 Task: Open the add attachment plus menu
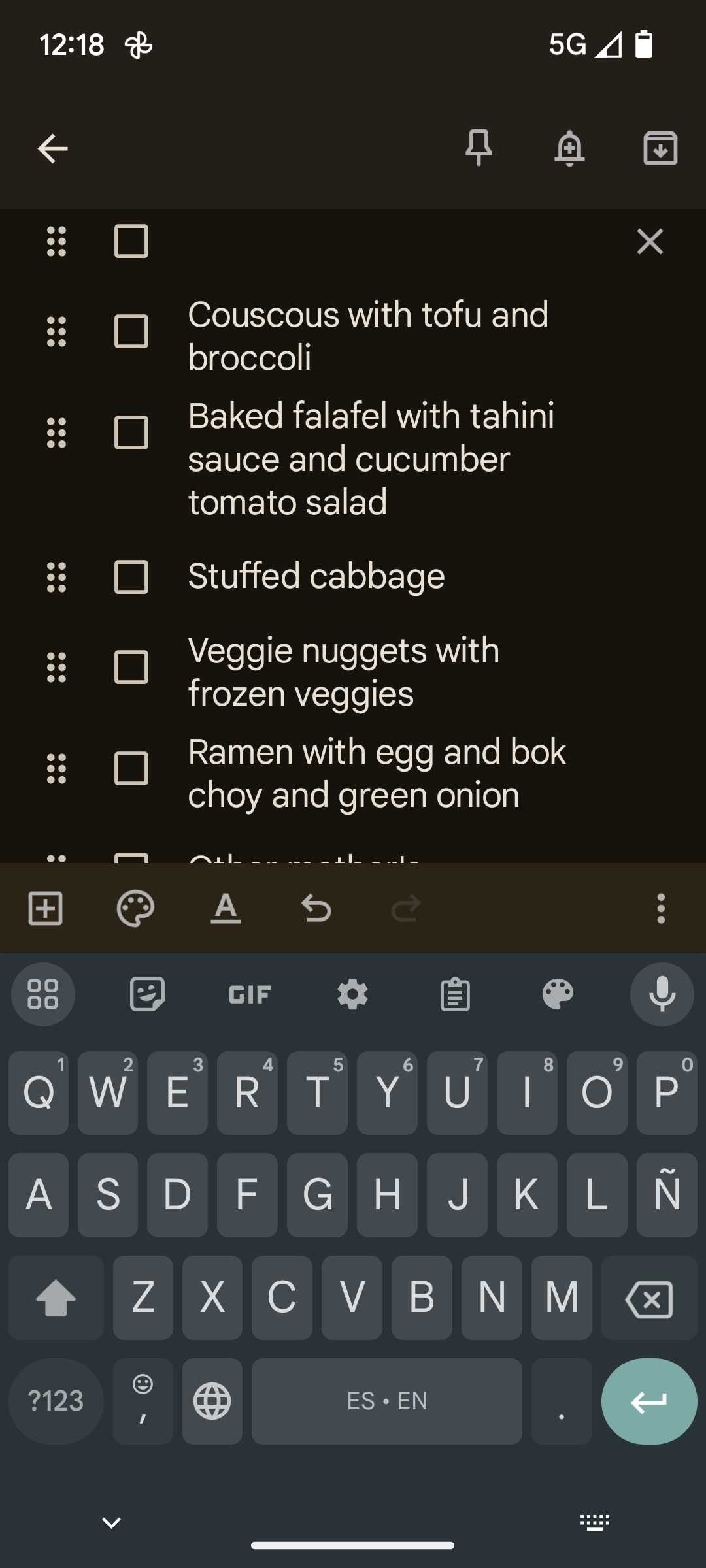point(46,908)
